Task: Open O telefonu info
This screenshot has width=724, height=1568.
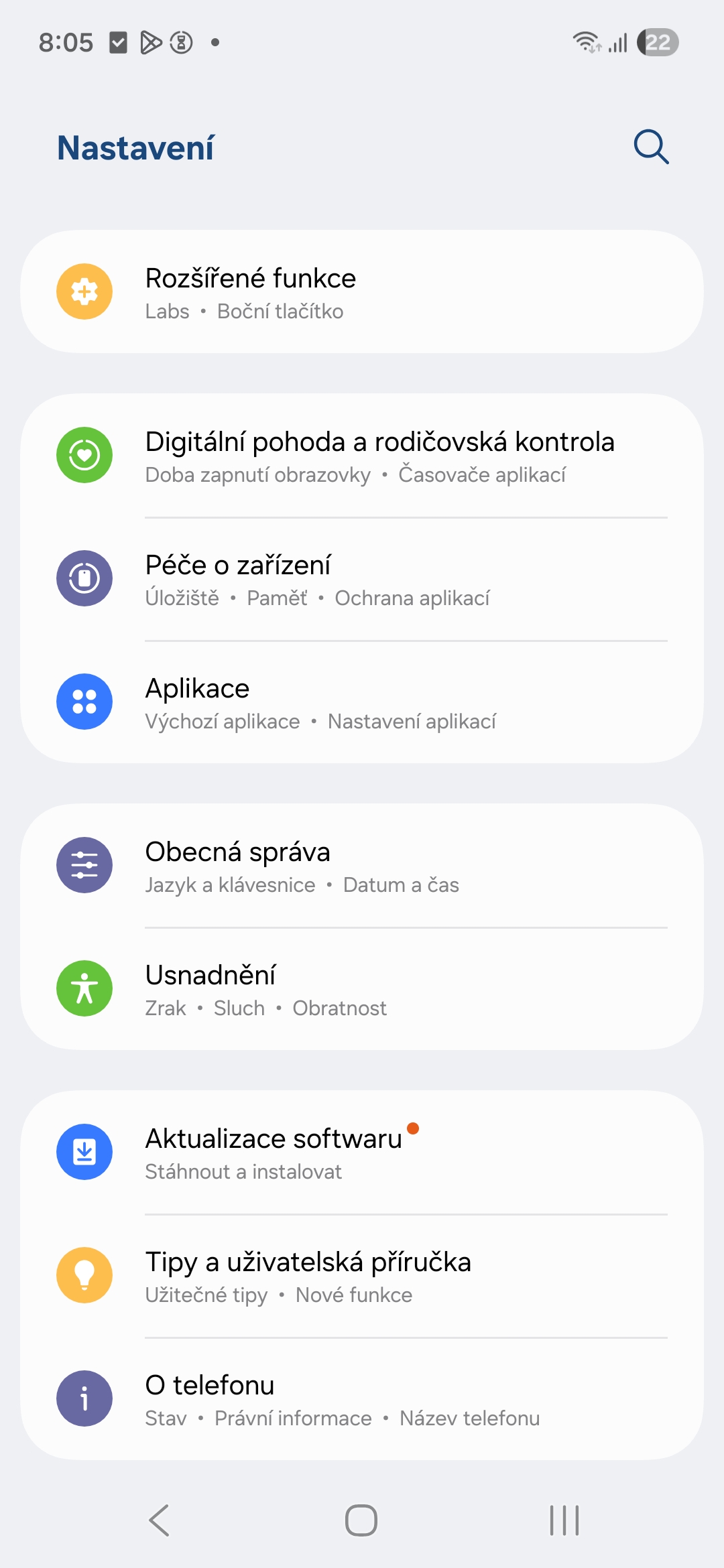Action: [362, 1399]
